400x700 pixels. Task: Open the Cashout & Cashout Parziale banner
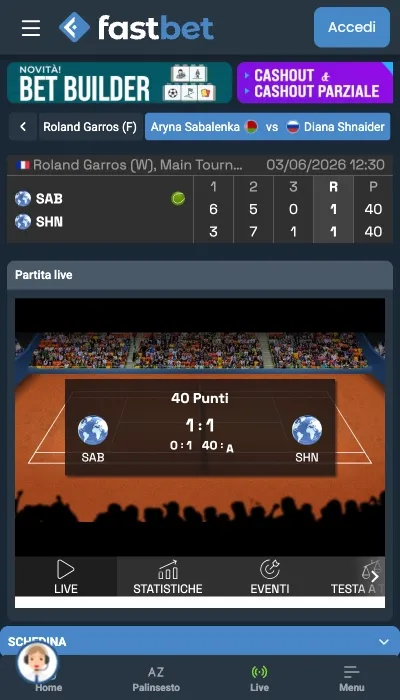315,83
